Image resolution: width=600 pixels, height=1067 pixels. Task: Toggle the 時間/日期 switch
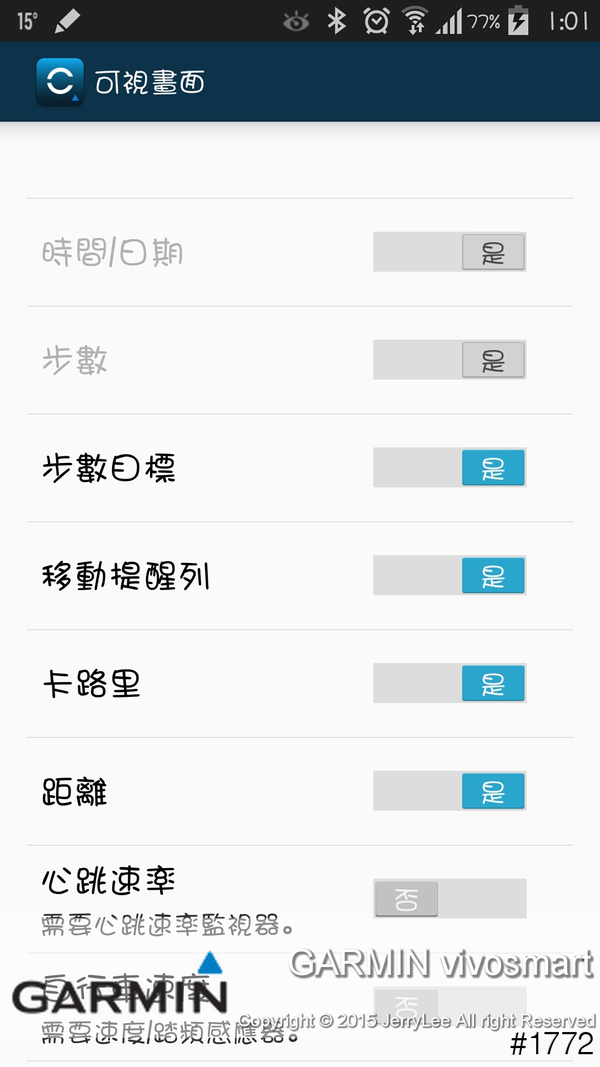pos(449,252)
